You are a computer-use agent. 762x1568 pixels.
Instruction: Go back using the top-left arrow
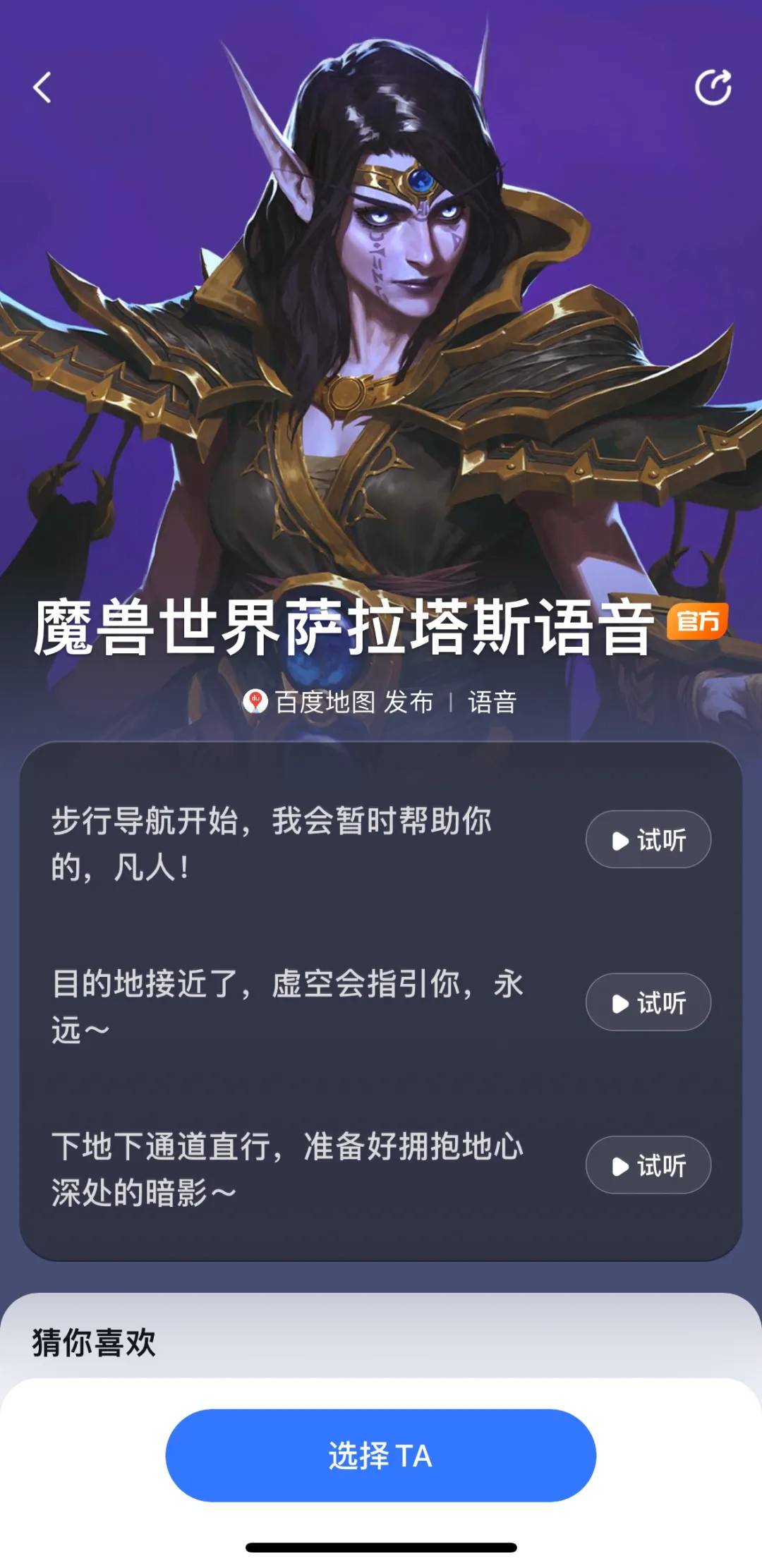[x=42, y=88]
